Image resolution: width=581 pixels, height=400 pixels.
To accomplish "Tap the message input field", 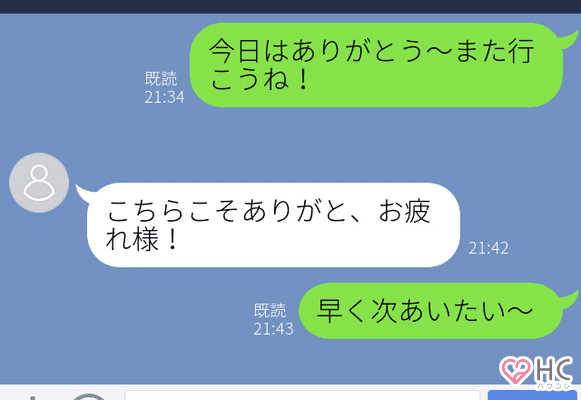I will click(302, 395).
